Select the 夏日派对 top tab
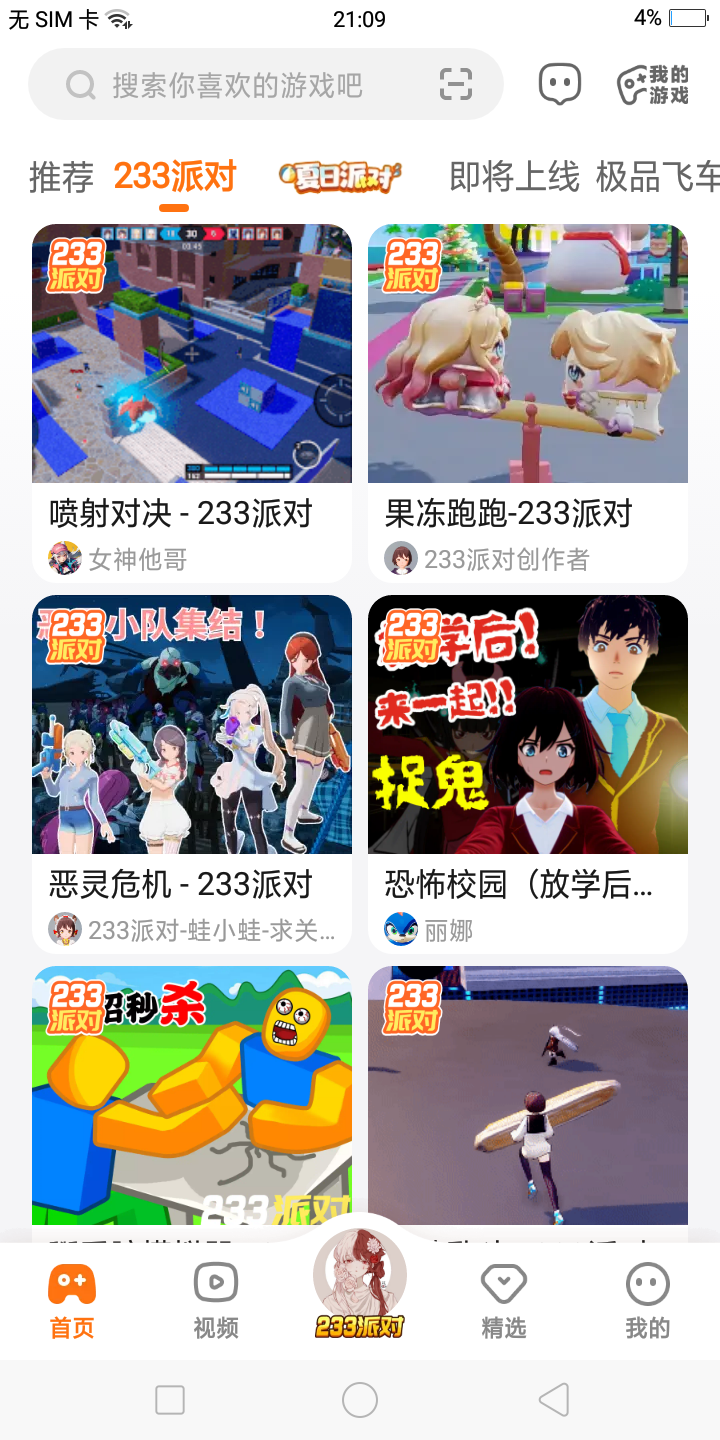 click(340, 177)
